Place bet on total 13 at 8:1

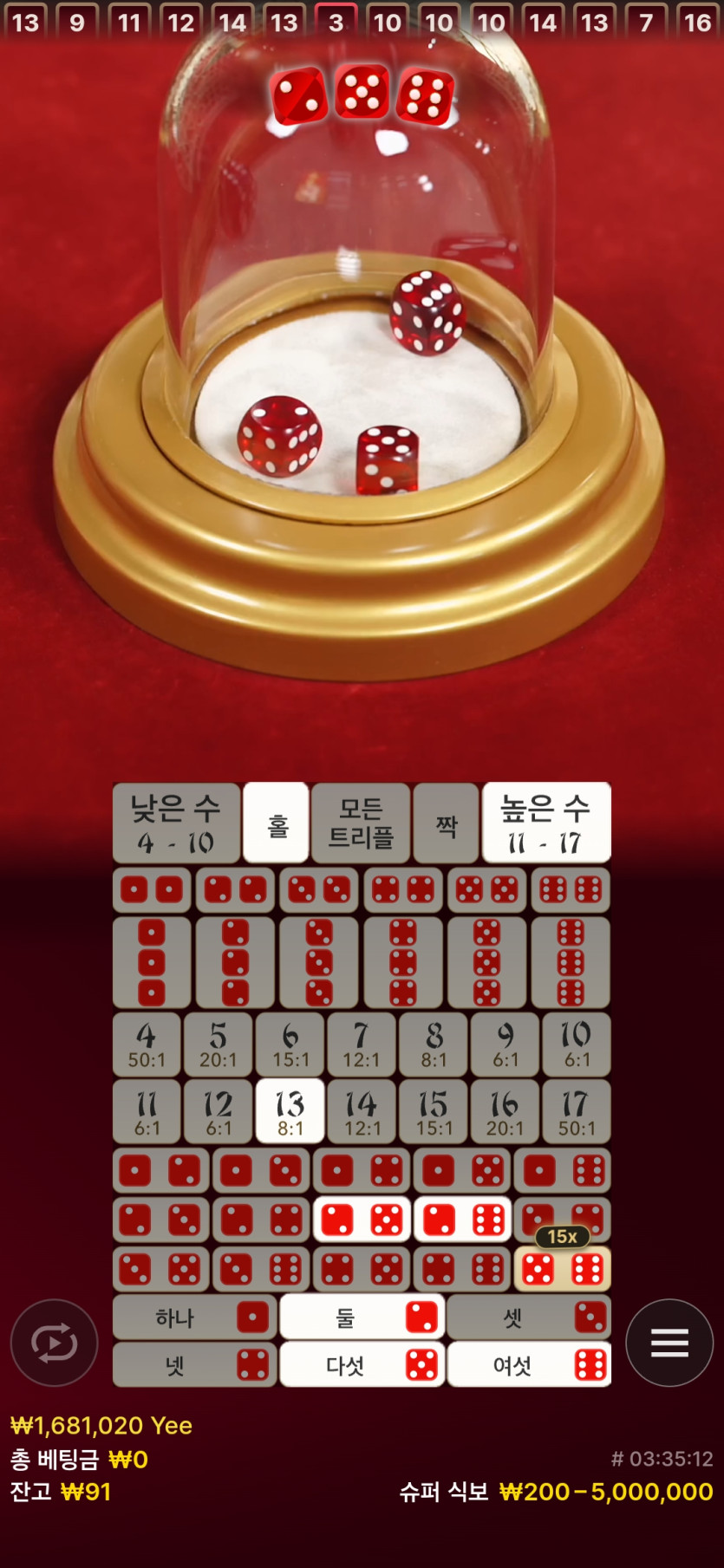point(290,1111)
